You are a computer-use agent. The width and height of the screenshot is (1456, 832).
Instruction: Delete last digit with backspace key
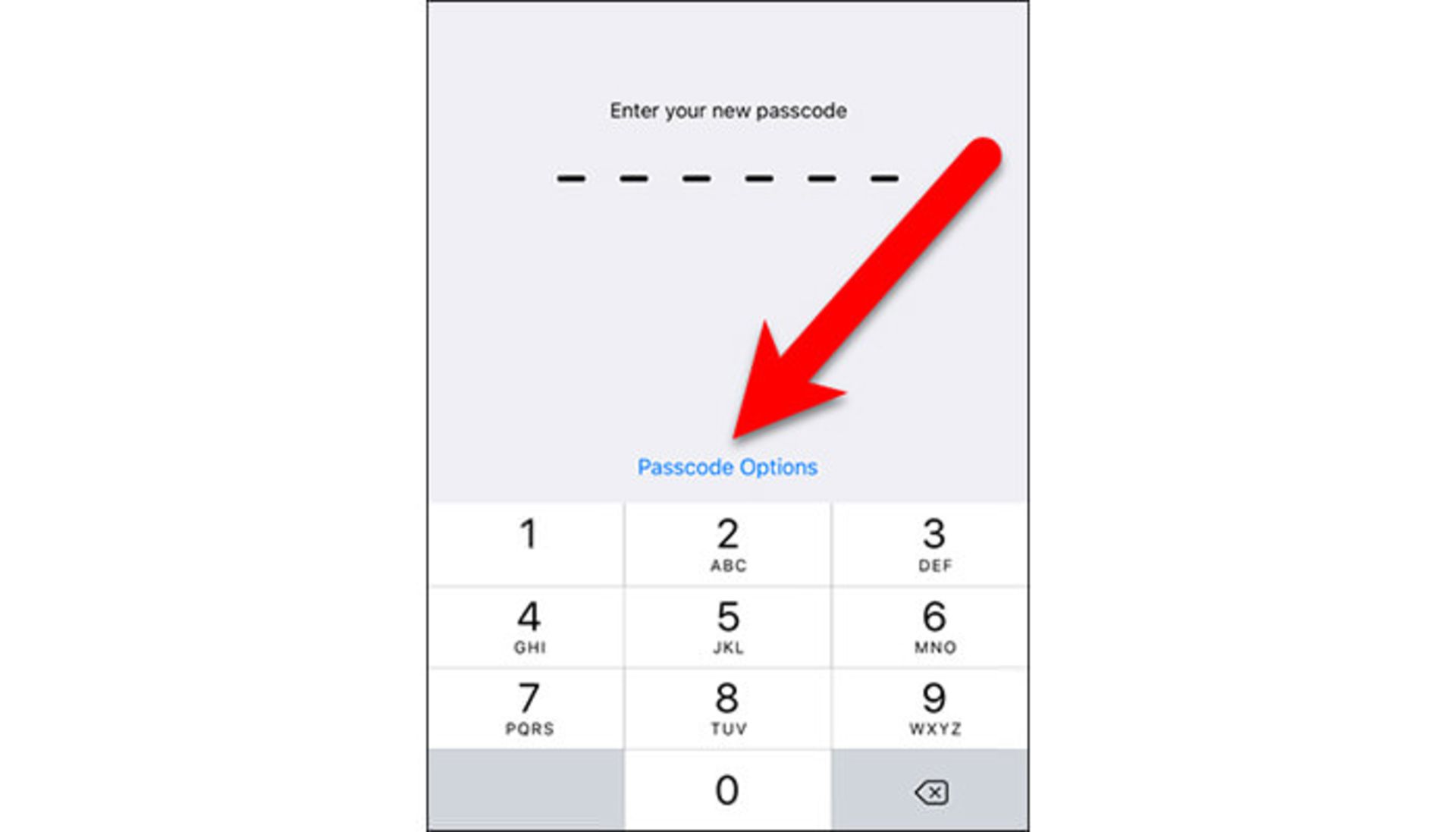click(x=931, y=792)
